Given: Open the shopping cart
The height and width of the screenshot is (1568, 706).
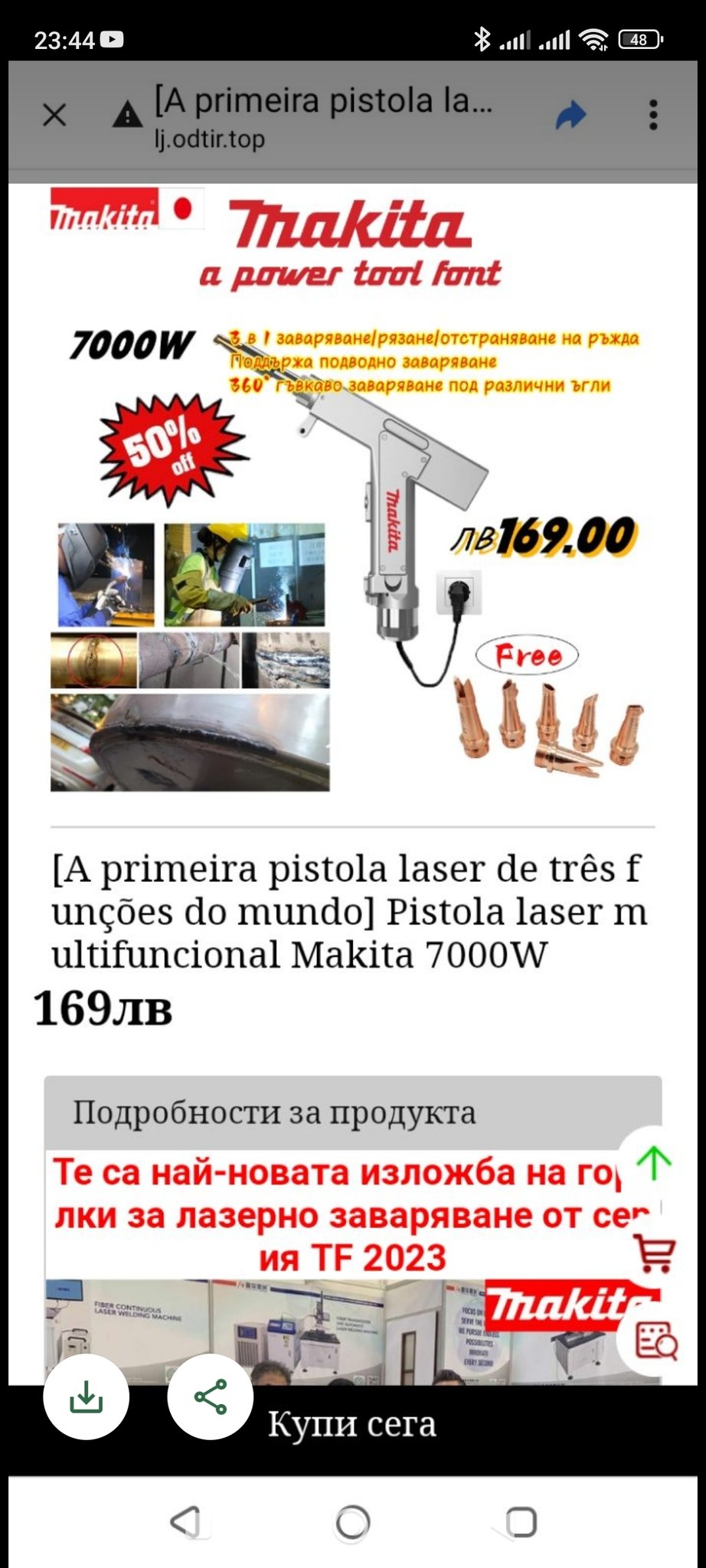Looking at the screenshot, I should (655, 1253).
